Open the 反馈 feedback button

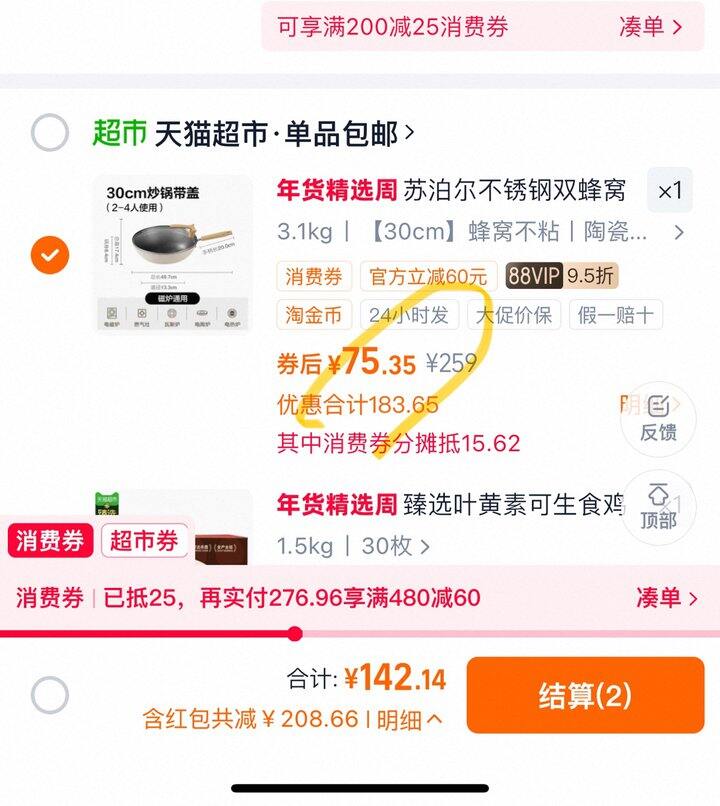pos(658,419)
